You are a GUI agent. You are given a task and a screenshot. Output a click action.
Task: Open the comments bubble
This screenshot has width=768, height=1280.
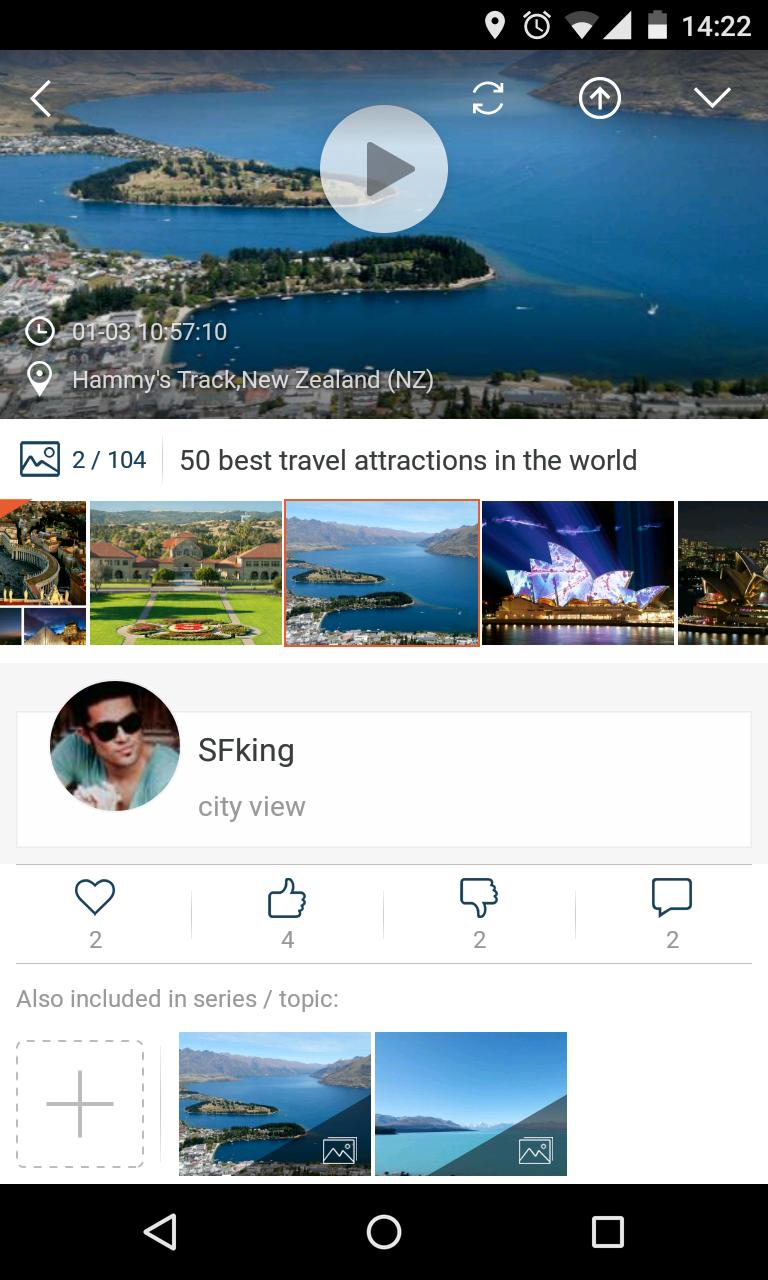(x=672, y=898)
